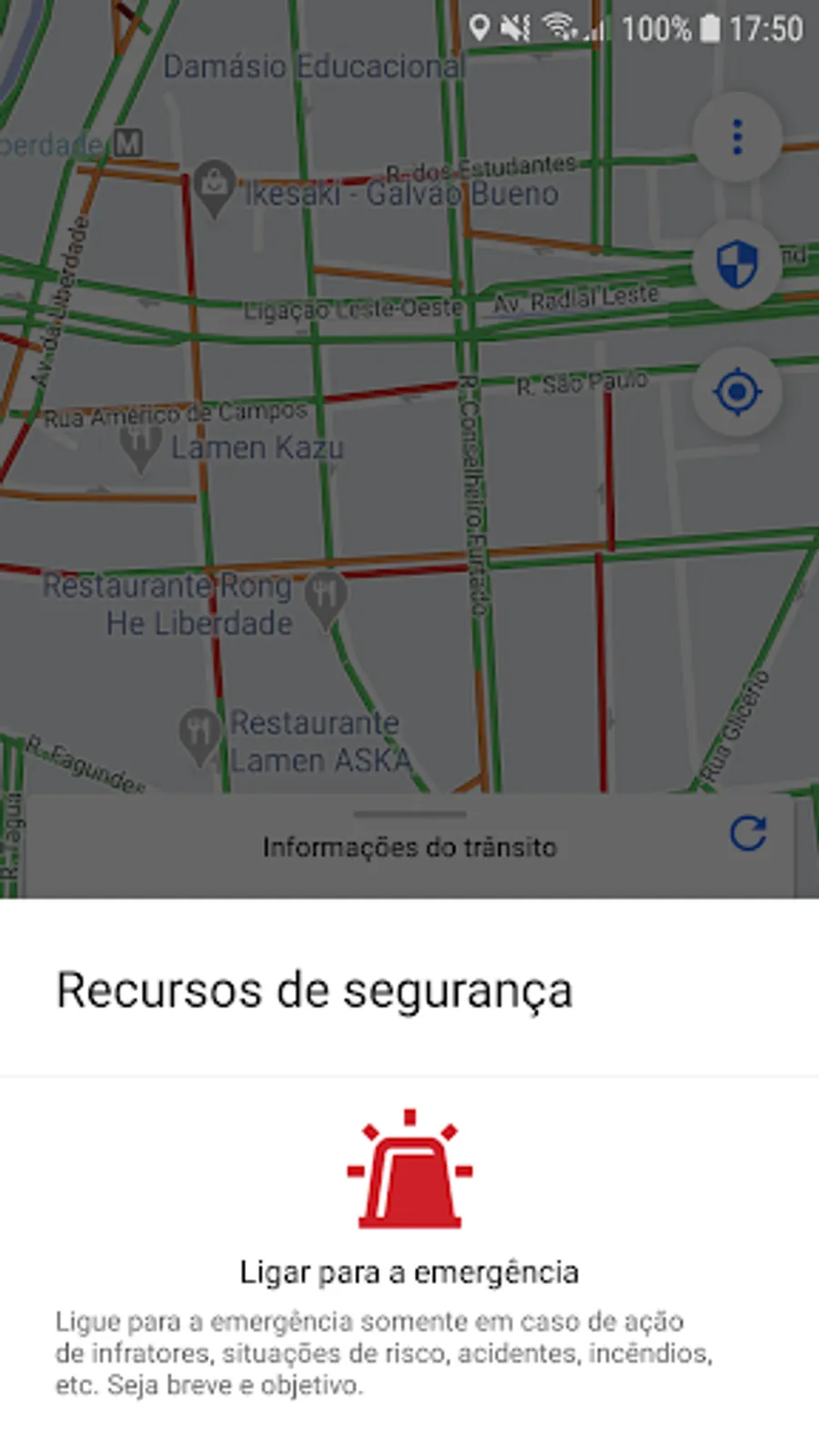Refresh the traffic information
819x1456 pixels.
click(x=748, y=834)
